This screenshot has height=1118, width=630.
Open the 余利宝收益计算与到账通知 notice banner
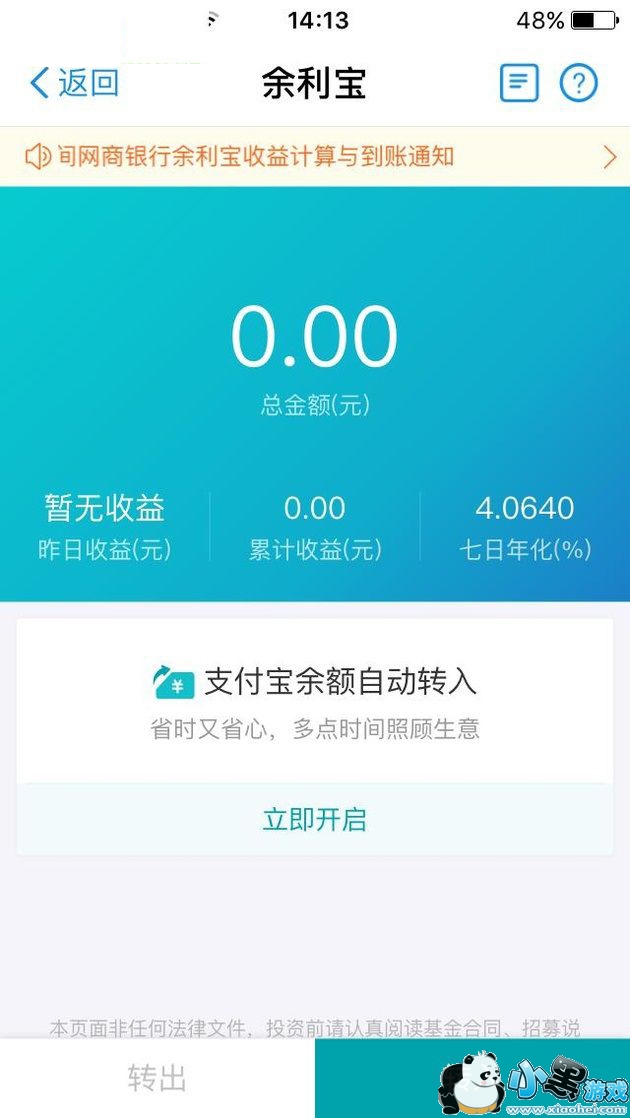point(315,156)
